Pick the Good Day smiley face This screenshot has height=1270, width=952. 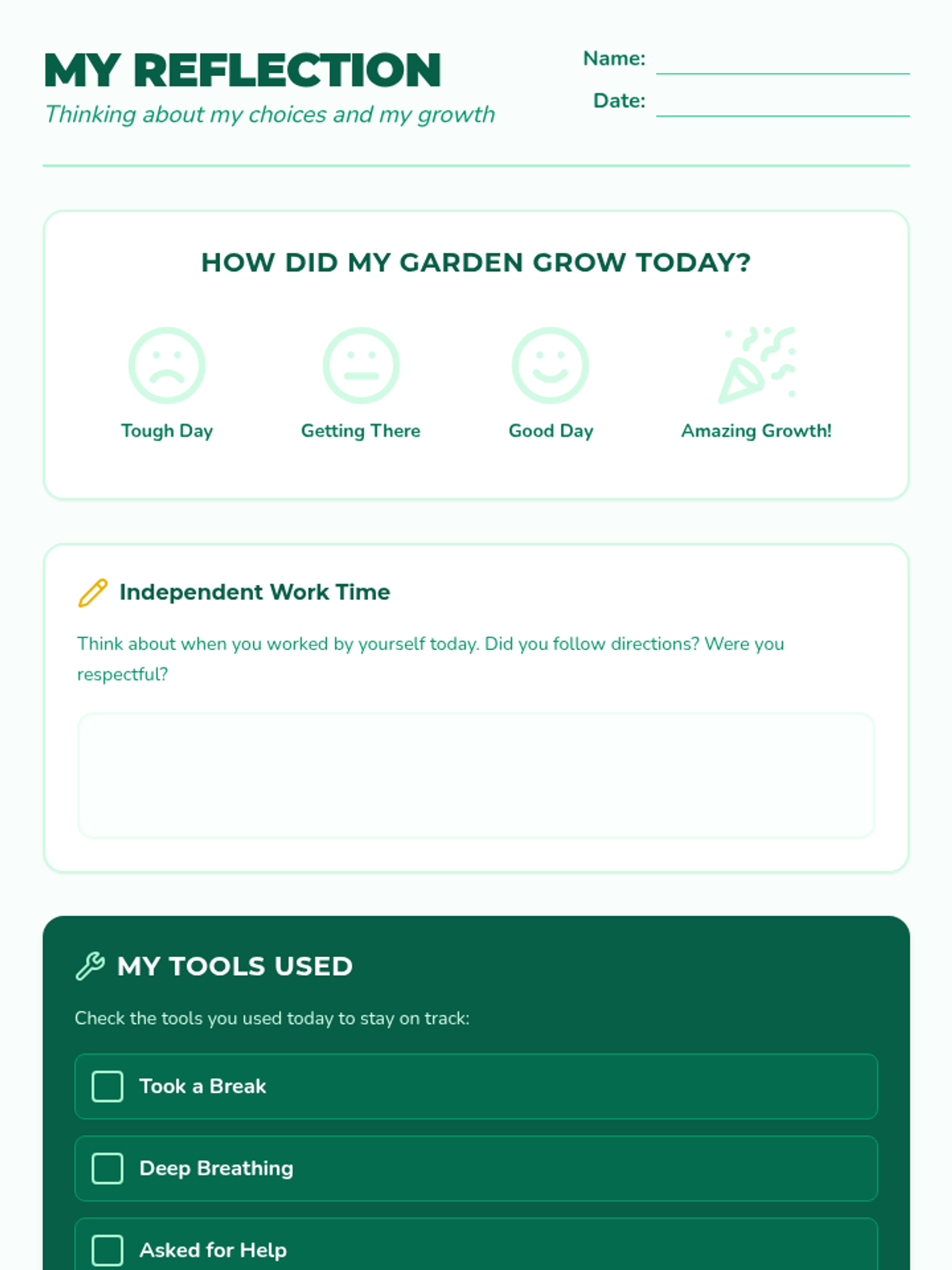551,366
